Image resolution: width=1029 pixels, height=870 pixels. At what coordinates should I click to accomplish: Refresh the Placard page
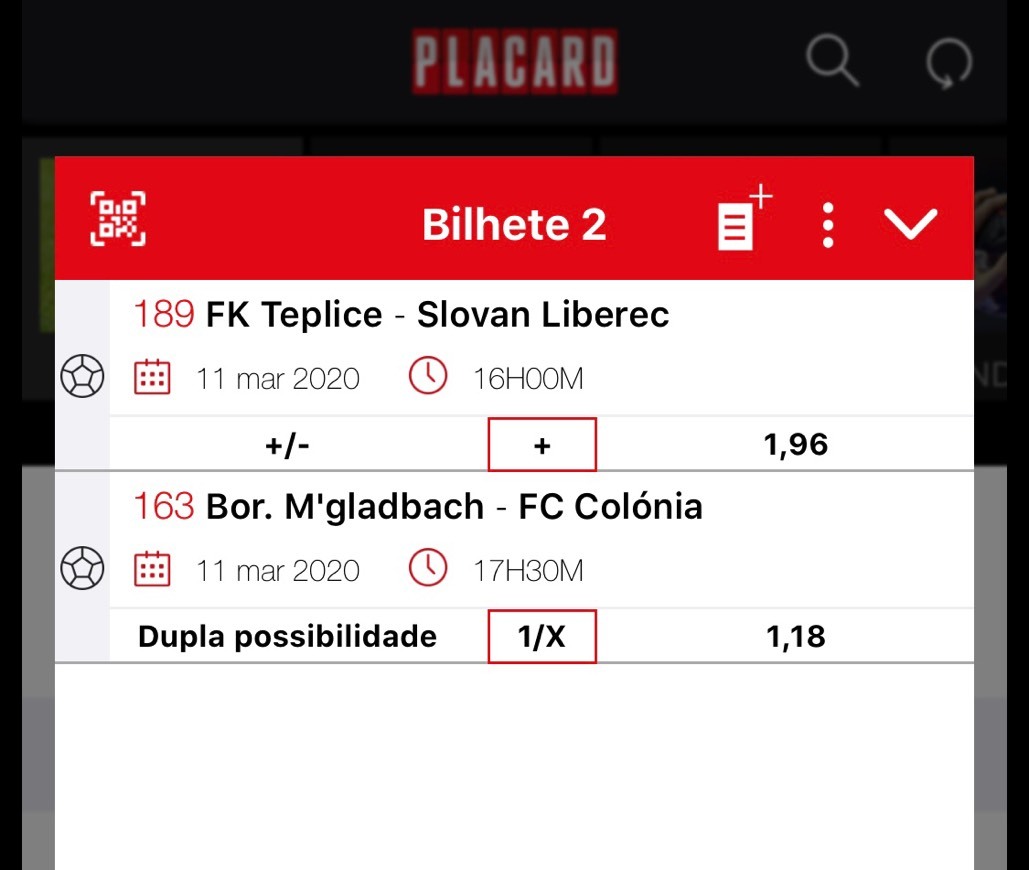point(948,65)
